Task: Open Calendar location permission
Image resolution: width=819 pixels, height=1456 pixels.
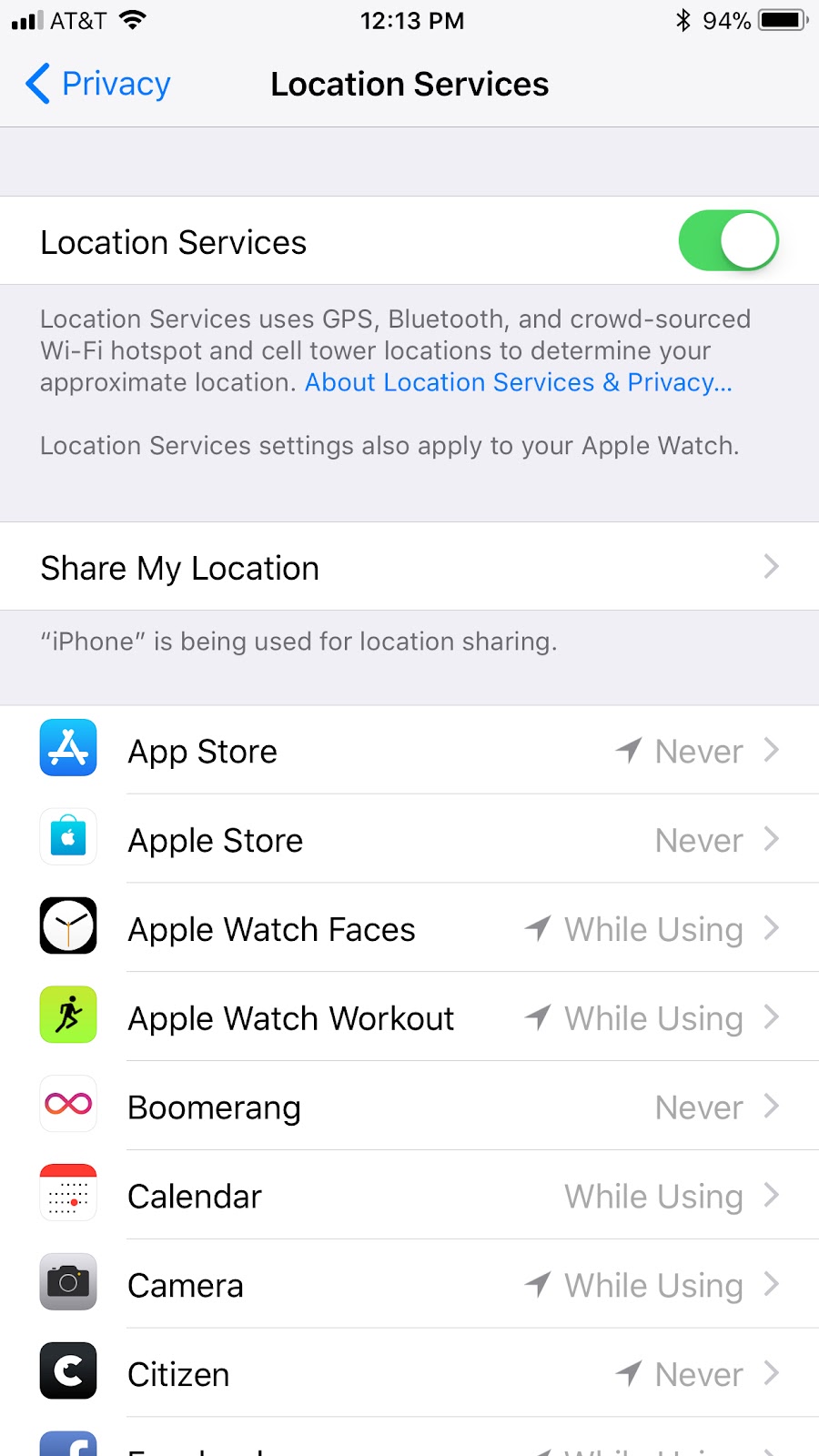Action: click(x=409, y=1197)
